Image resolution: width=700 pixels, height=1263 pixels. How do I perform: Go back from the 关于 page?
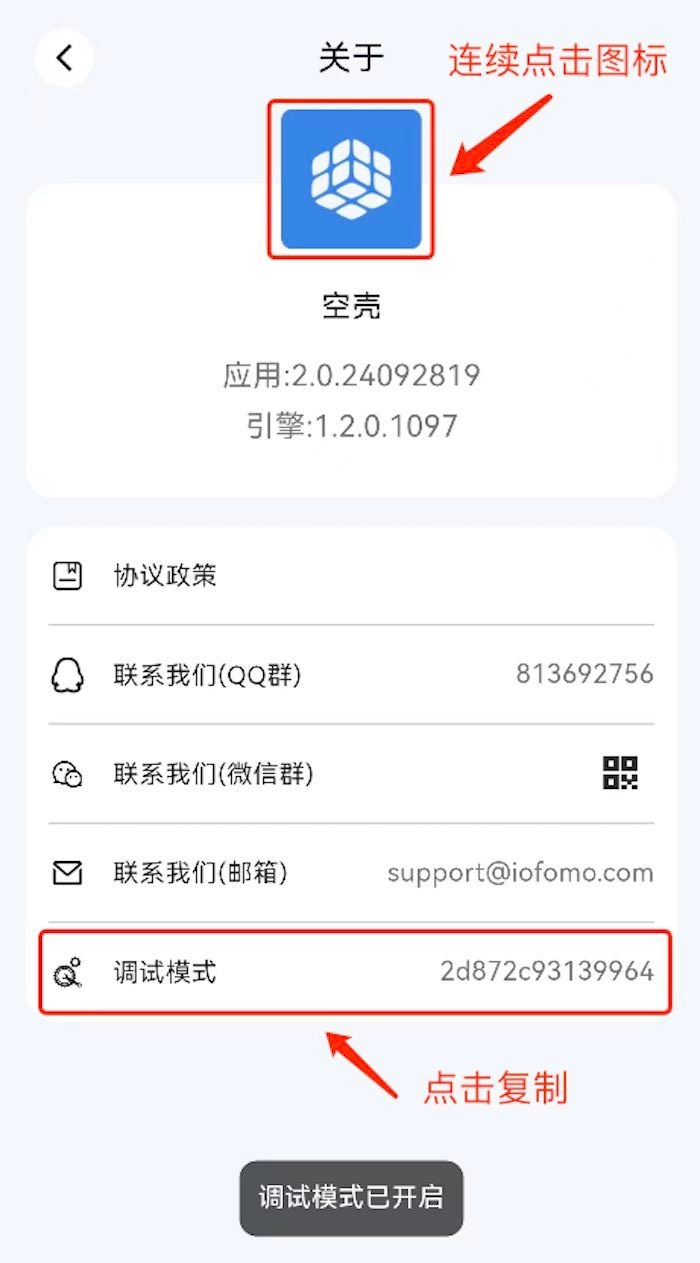point(65,58)
